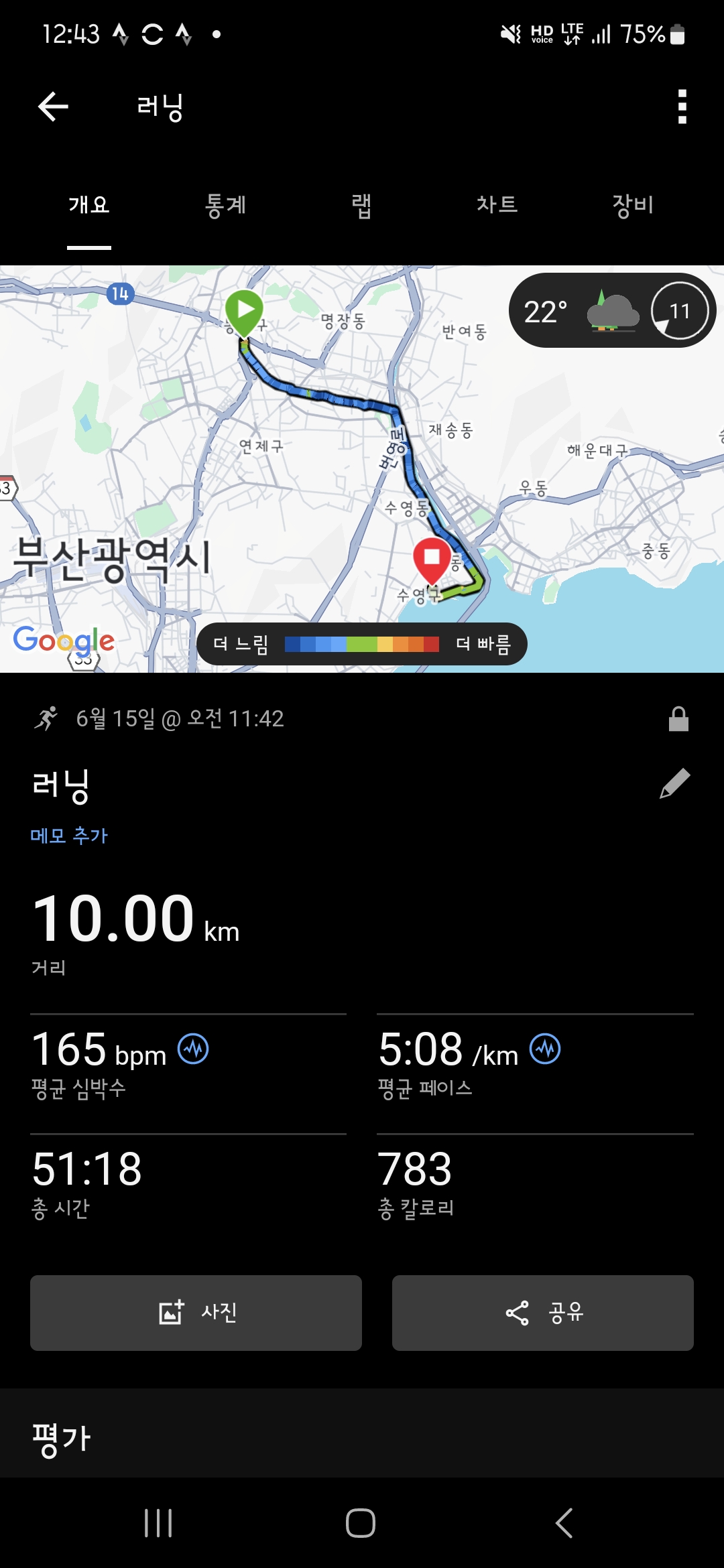Viewport: 724px width, 1568px height.
Task: Tap info icon next to 165 bpm
Action: [193, 1049]
